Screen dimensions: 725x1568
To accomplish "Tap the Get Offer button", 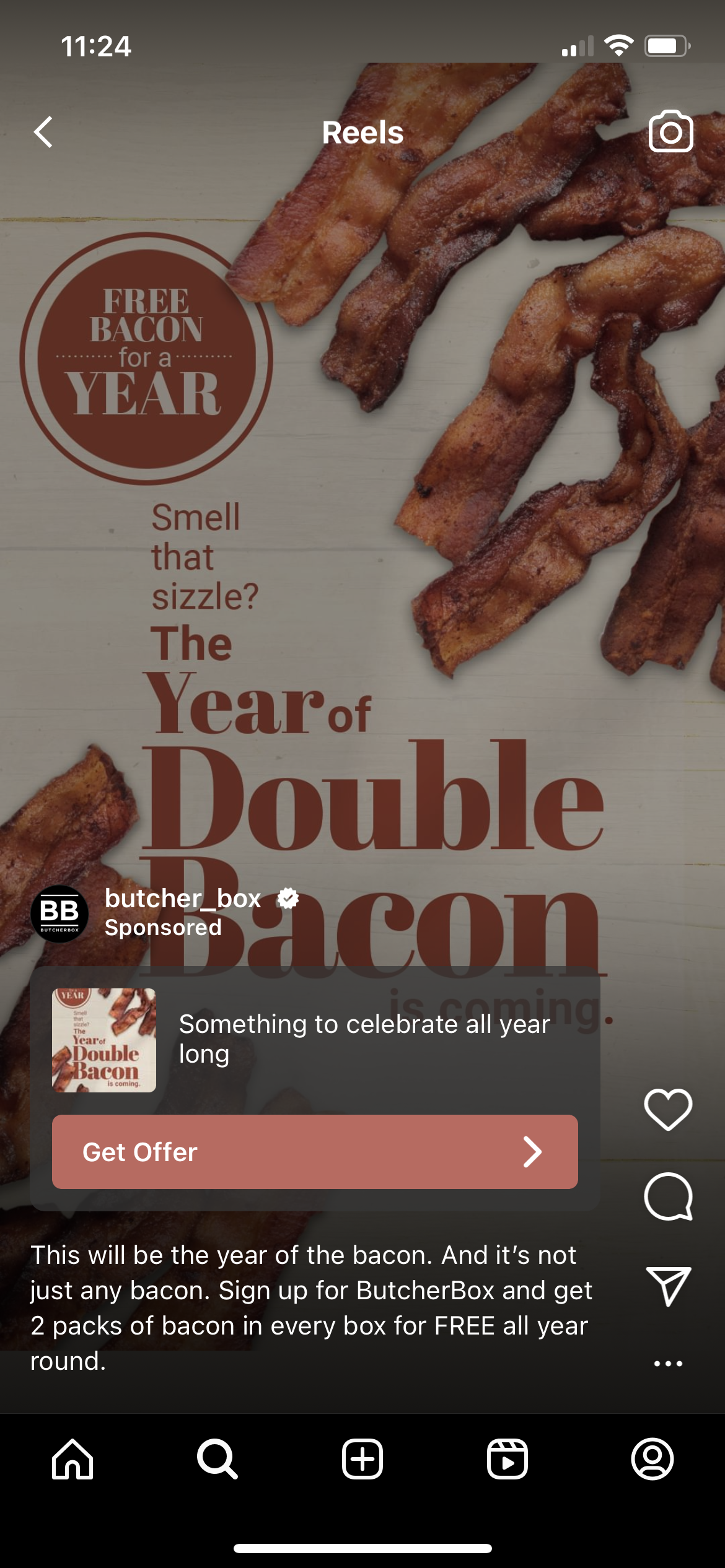I will coord(315,1152).
